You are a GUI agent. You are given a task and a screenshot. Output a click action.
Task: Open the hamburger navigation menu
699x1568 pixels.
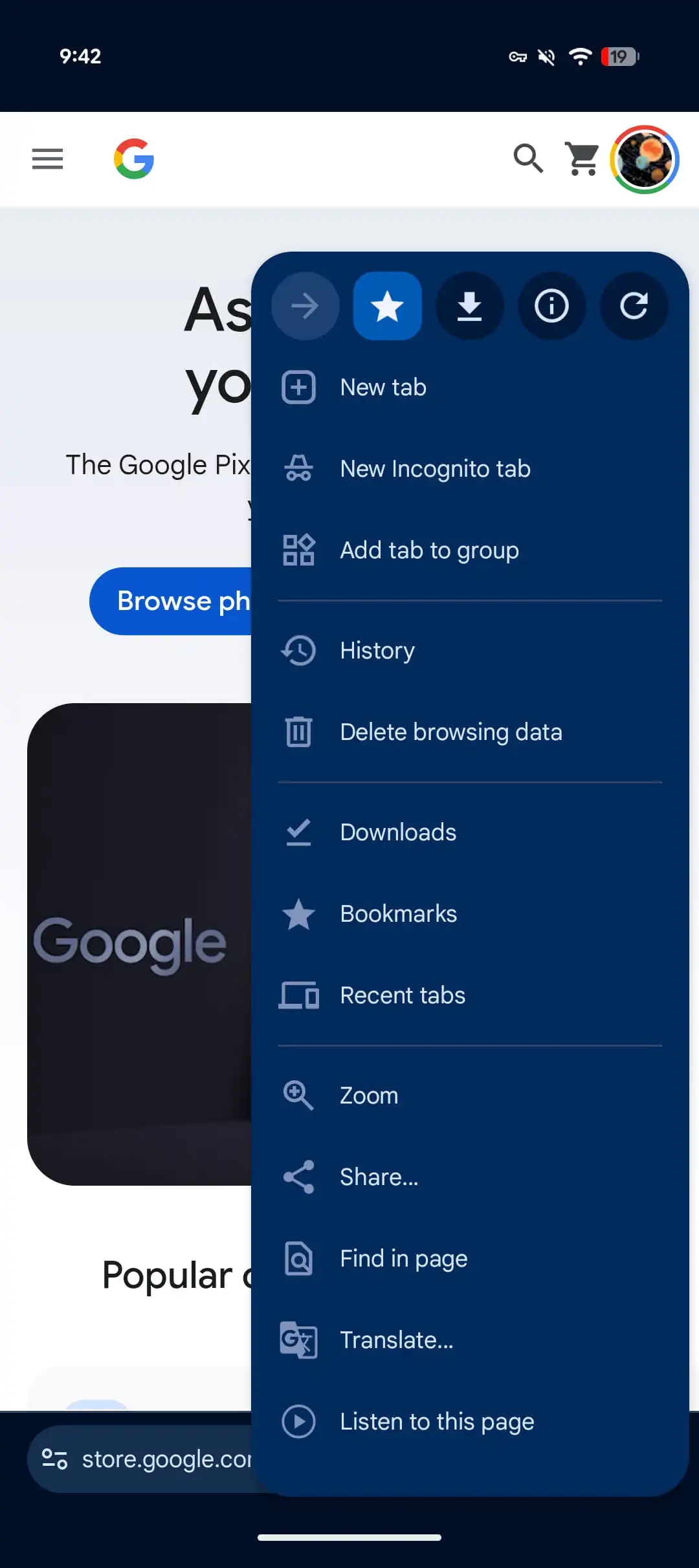[47, 158]
